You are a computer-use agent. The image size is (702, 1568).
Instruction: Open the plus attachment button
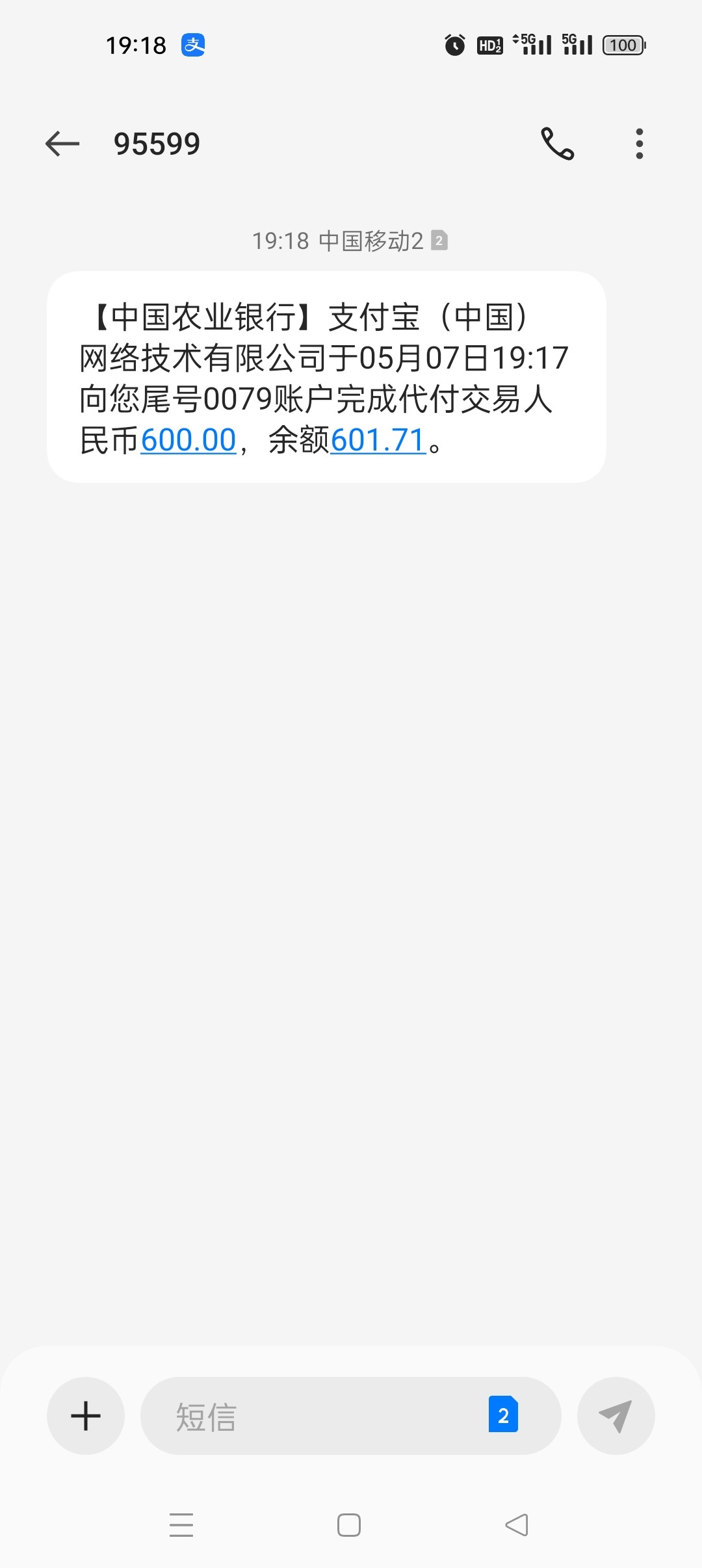[x=86, y=1415]
